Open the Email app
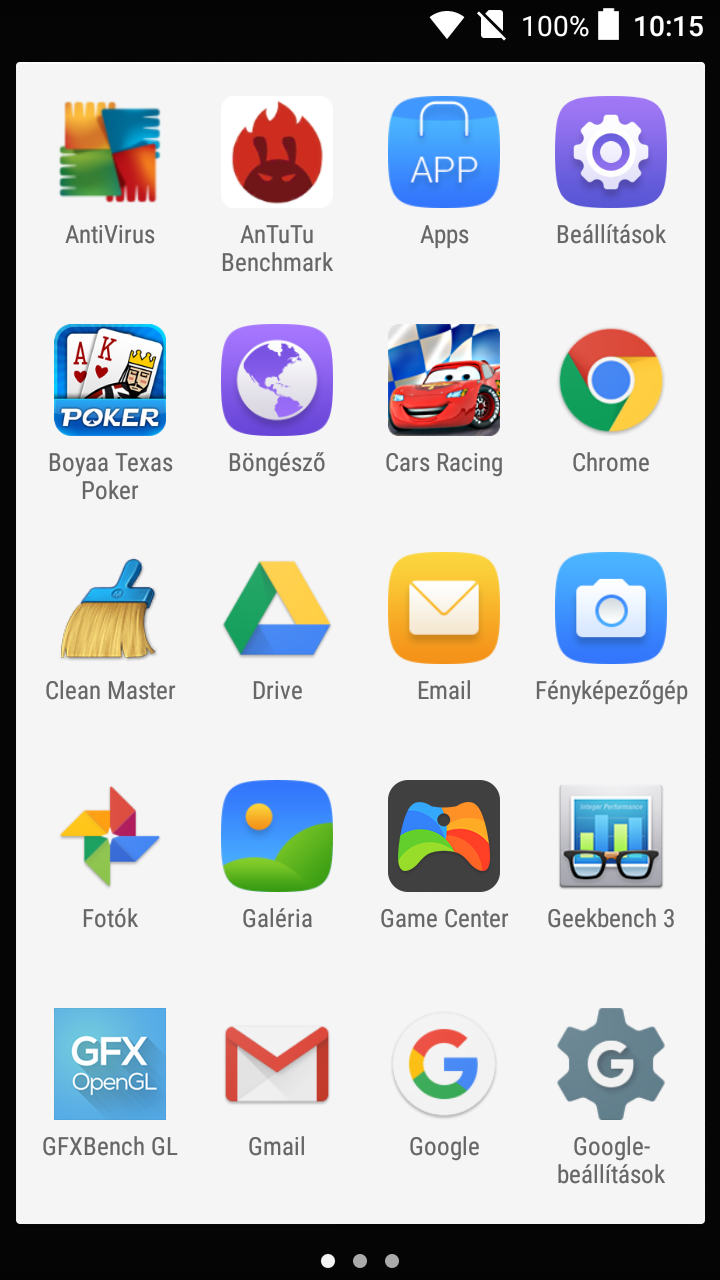This screenshot has width=720, height=1280. click(444, 608)
